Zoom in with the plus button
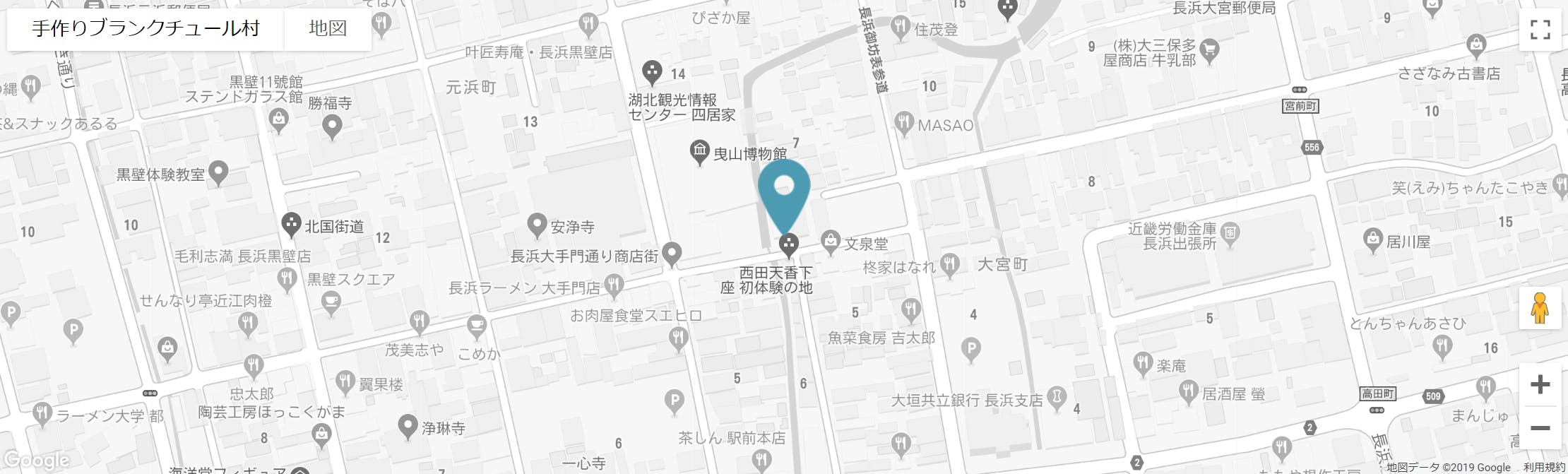Screen dimensions: 1568x474 click(1540, 384)
